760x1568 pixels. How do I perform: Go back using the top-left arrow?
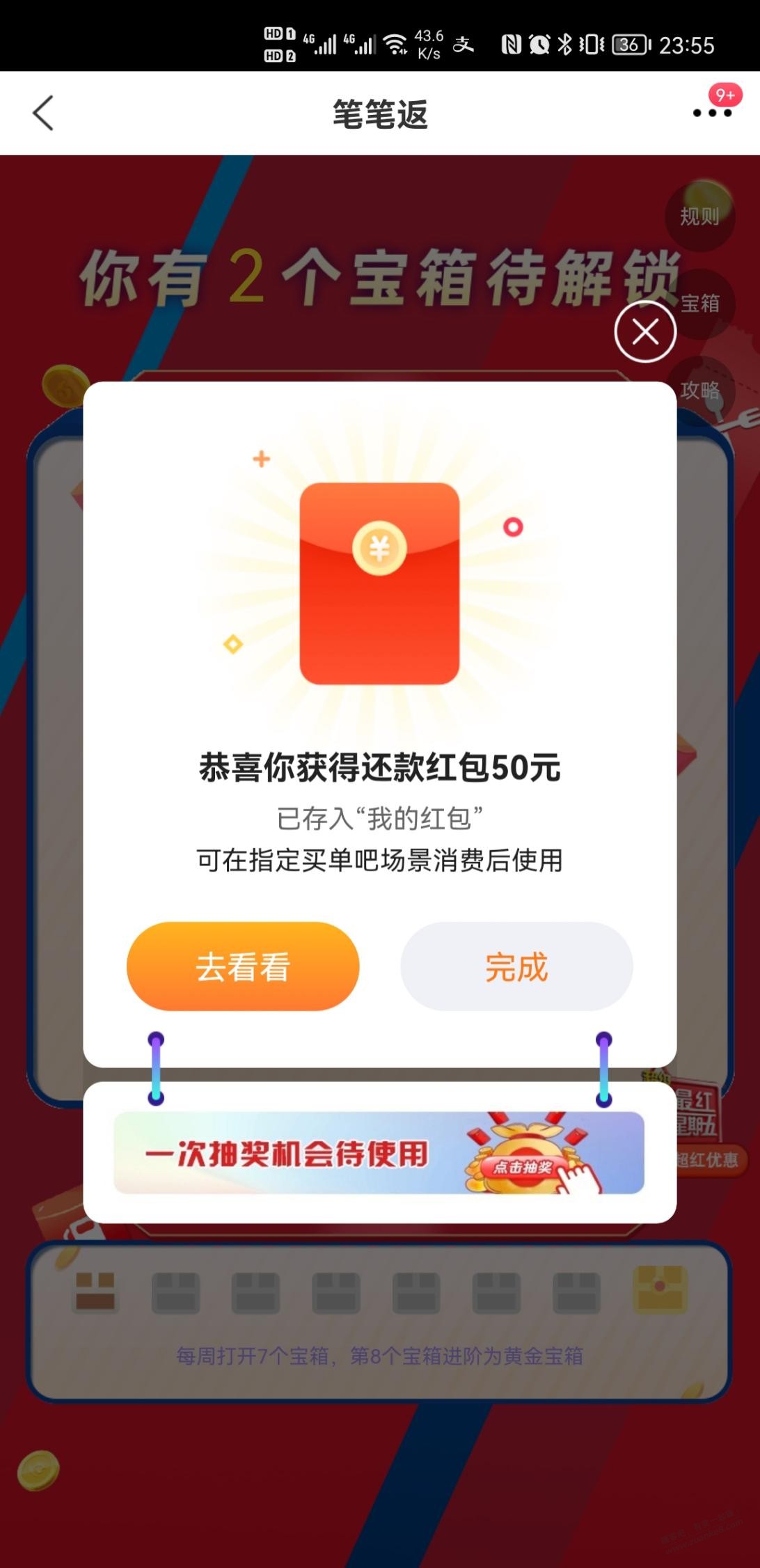click(43, 113)
